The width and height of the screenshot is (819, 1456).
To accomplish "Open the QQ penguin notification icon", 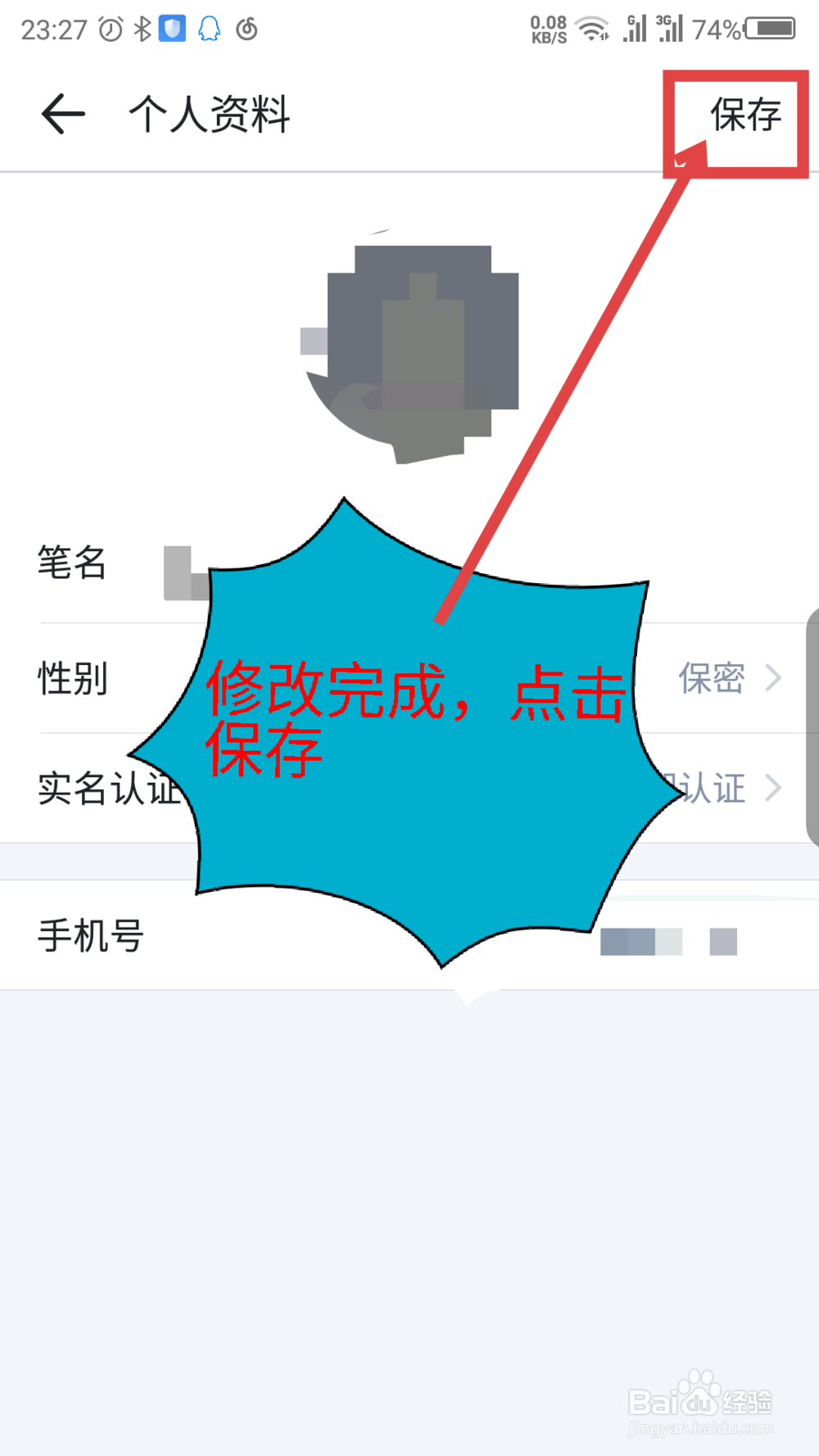I will point(209,28).
